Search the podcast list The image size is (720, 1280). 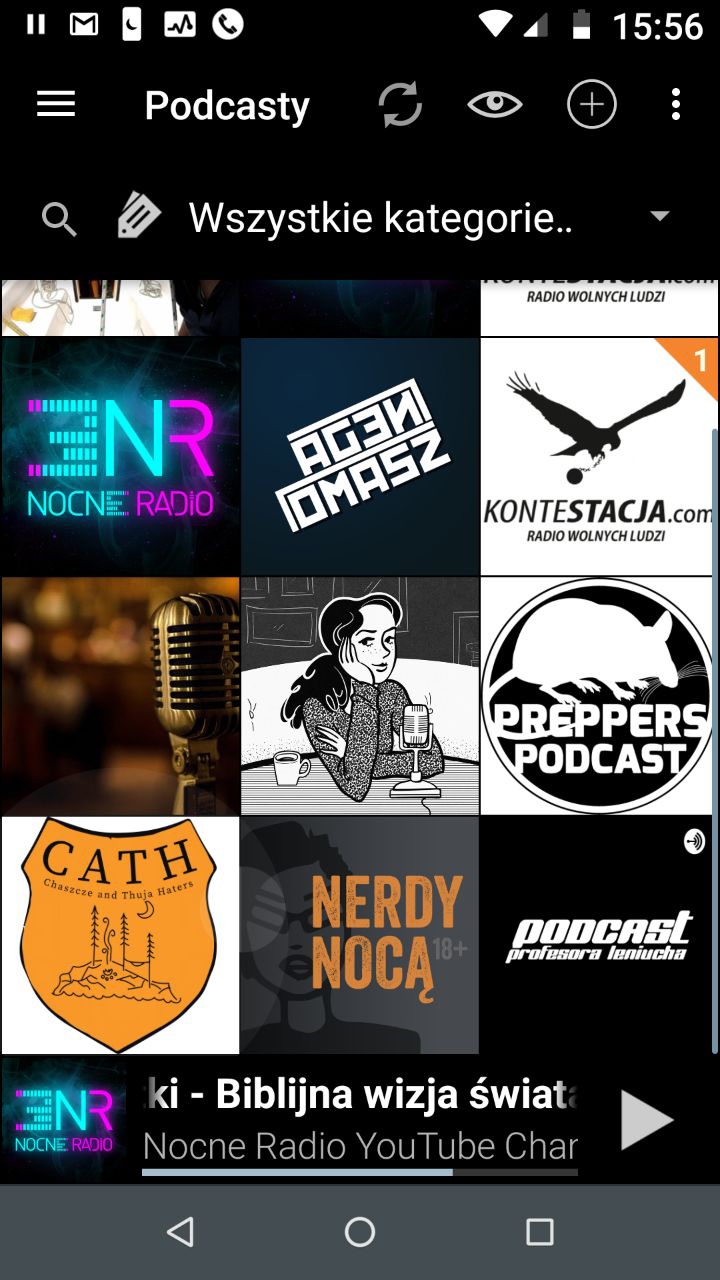pyautogui.click(x=59, y=218)
